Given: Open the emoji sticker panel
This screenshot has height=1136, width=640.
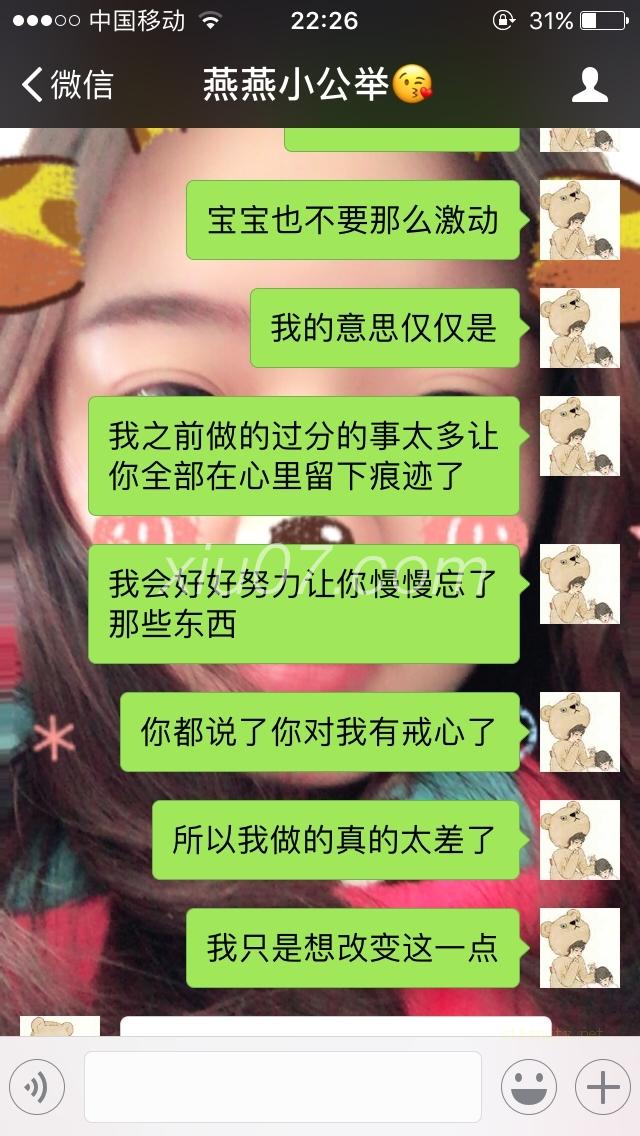Looking at the screenshot, I should coord(528,1087).
